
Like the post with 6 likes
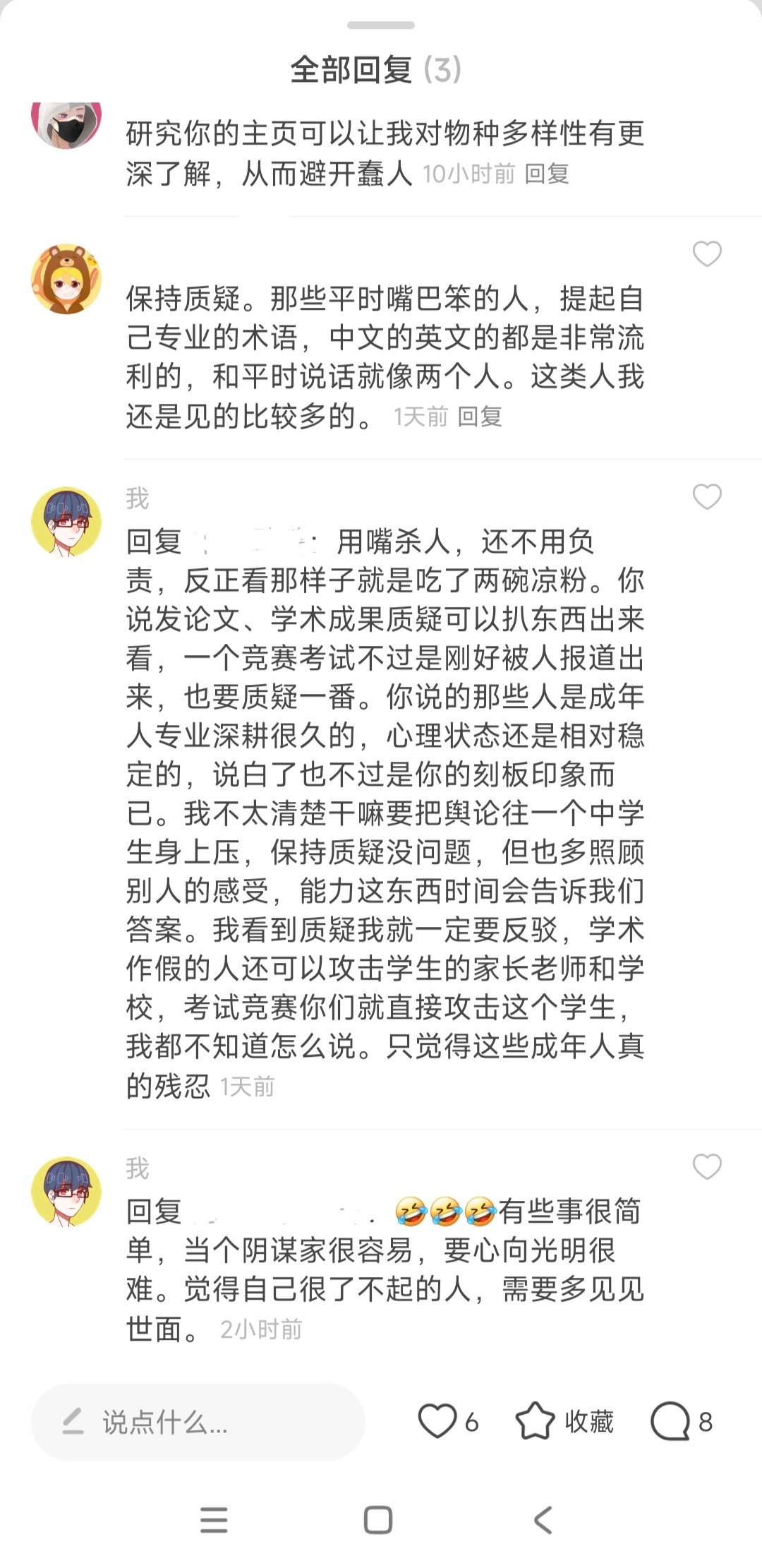coord(437,1421)
